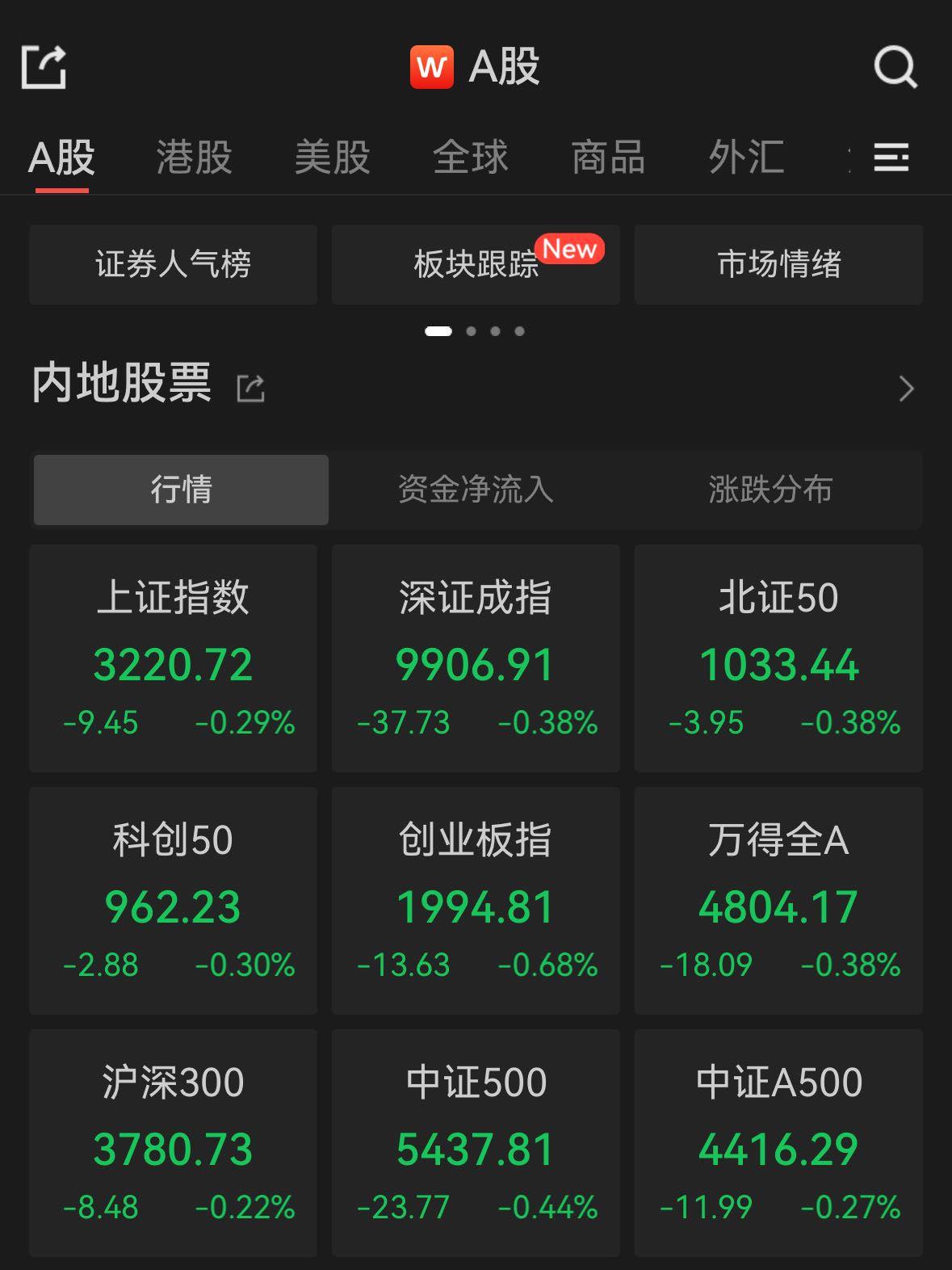Show 涨跌分布 view

pos(770,490)
